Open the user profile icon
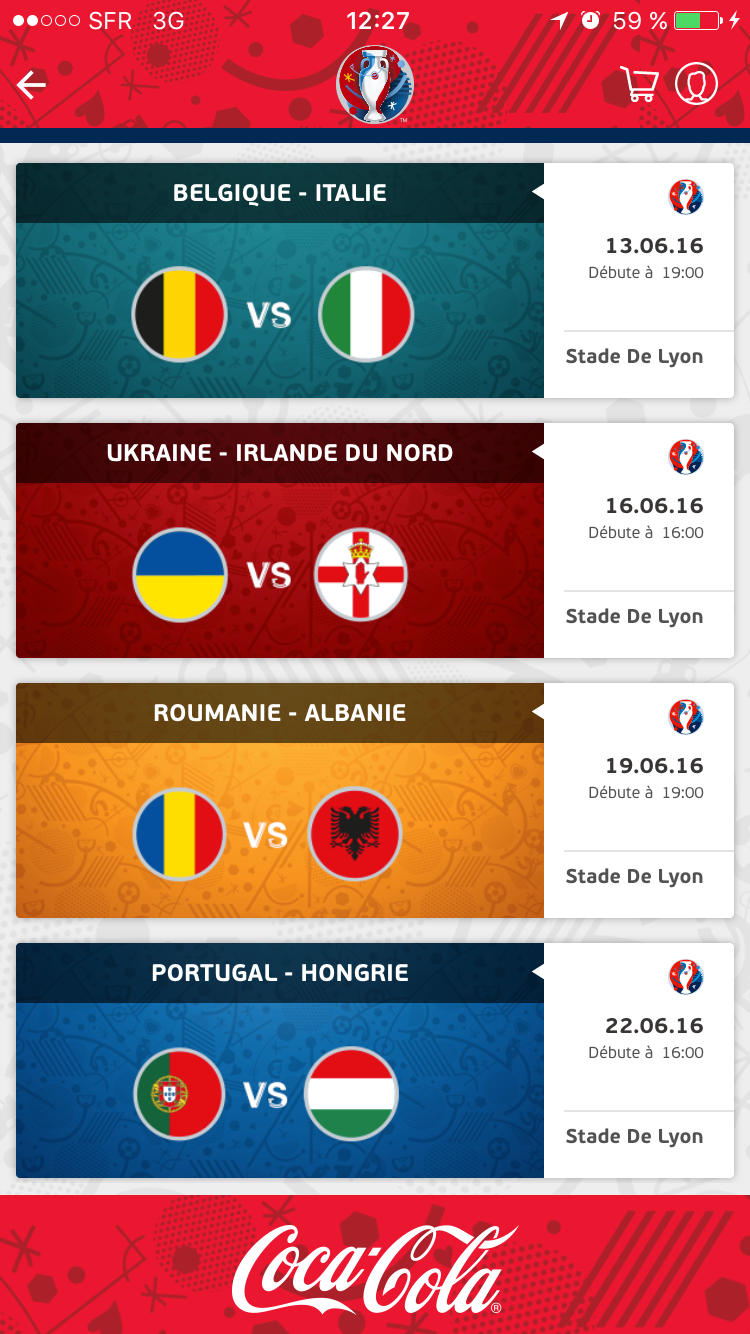The image size is (750, 1334). [x=697, y=84]
